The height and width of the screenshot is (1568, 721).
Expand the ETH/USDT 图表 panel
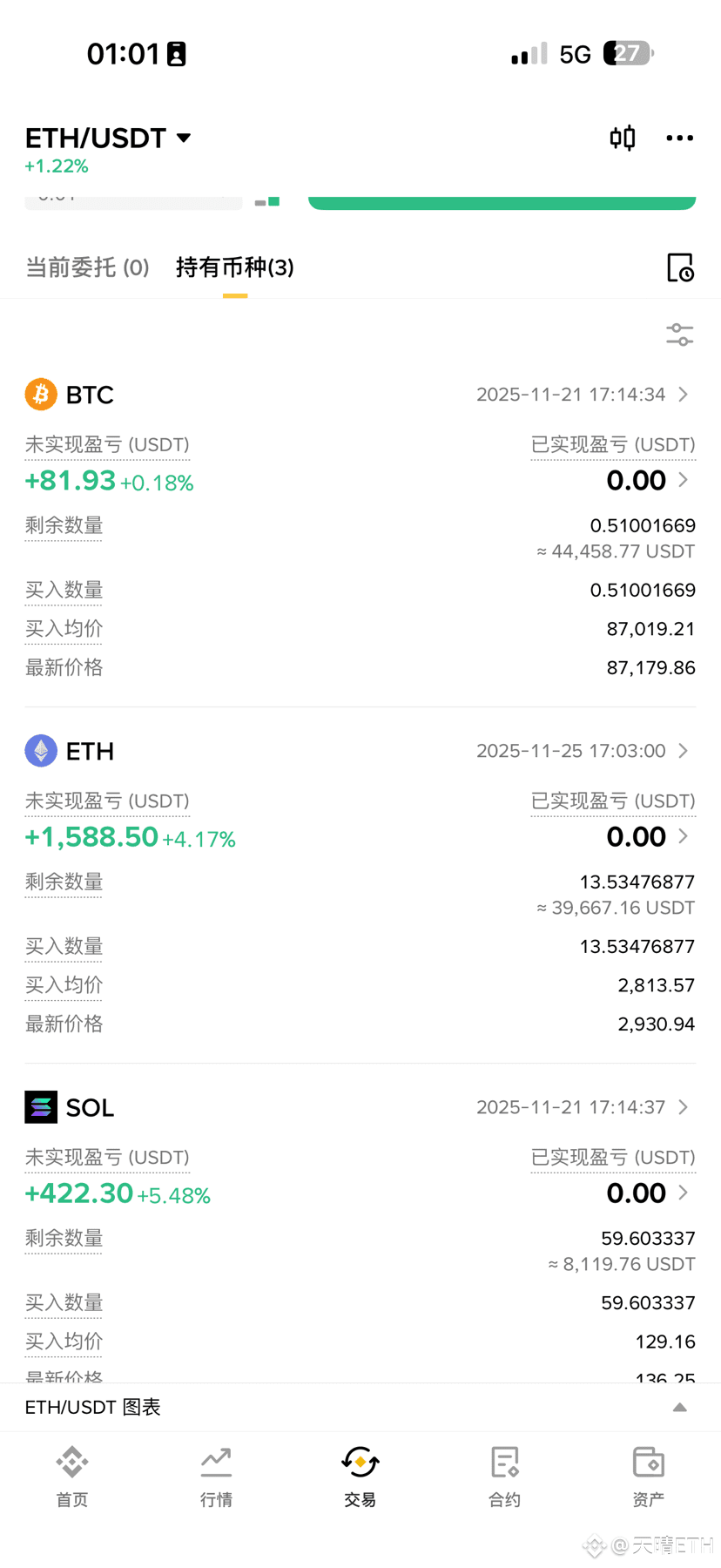[x=679, y=1407]
